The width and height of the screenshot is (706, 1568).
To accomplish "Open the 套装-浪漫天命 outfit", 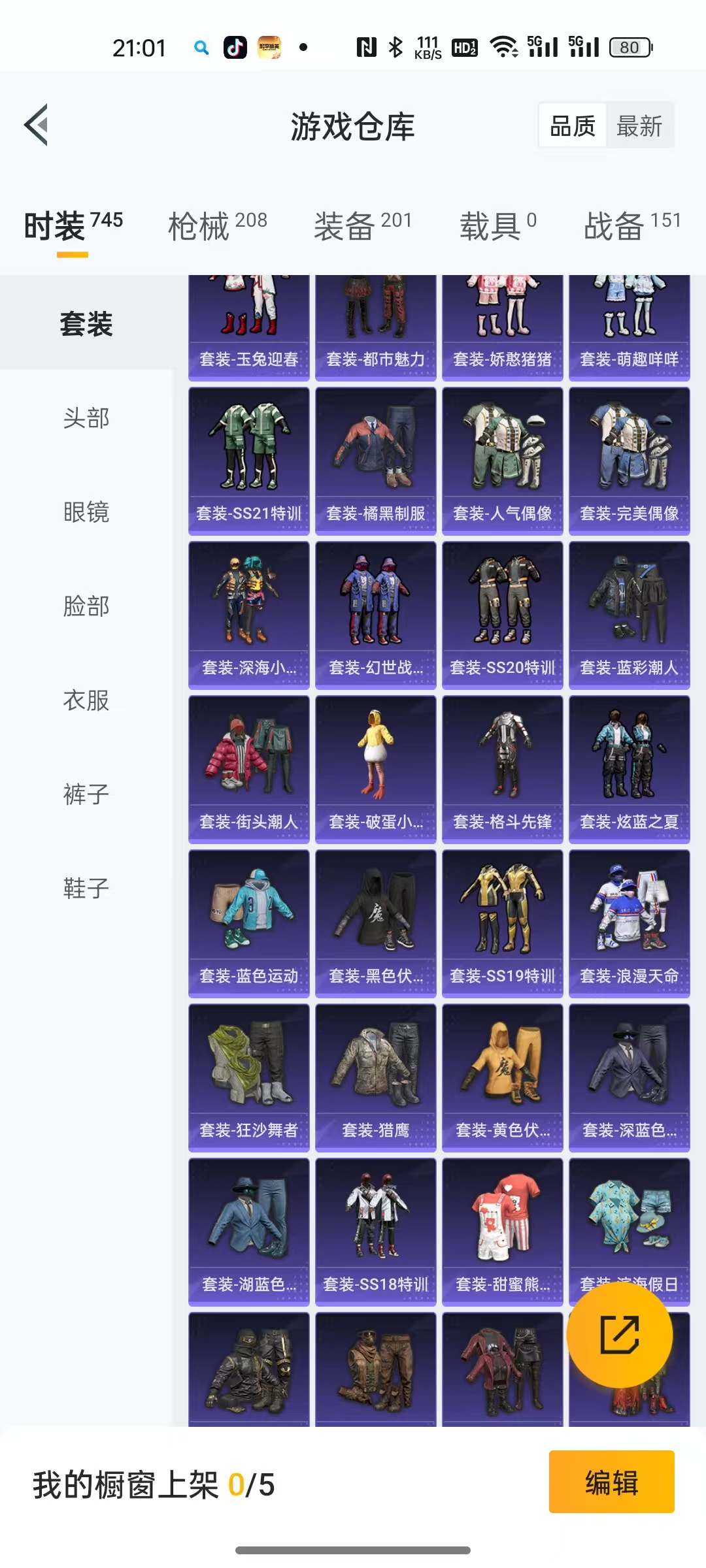I will [629, 924].
